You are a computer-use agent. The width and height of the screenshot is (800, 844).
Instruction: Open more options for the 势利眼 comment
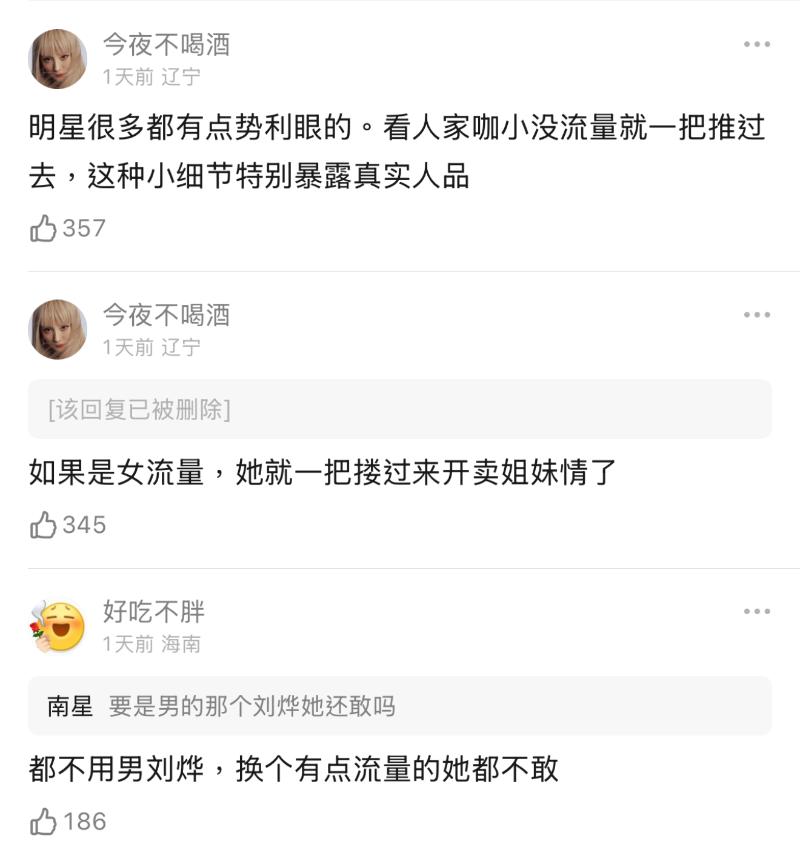pyautogui.click(x=757, y=45)
